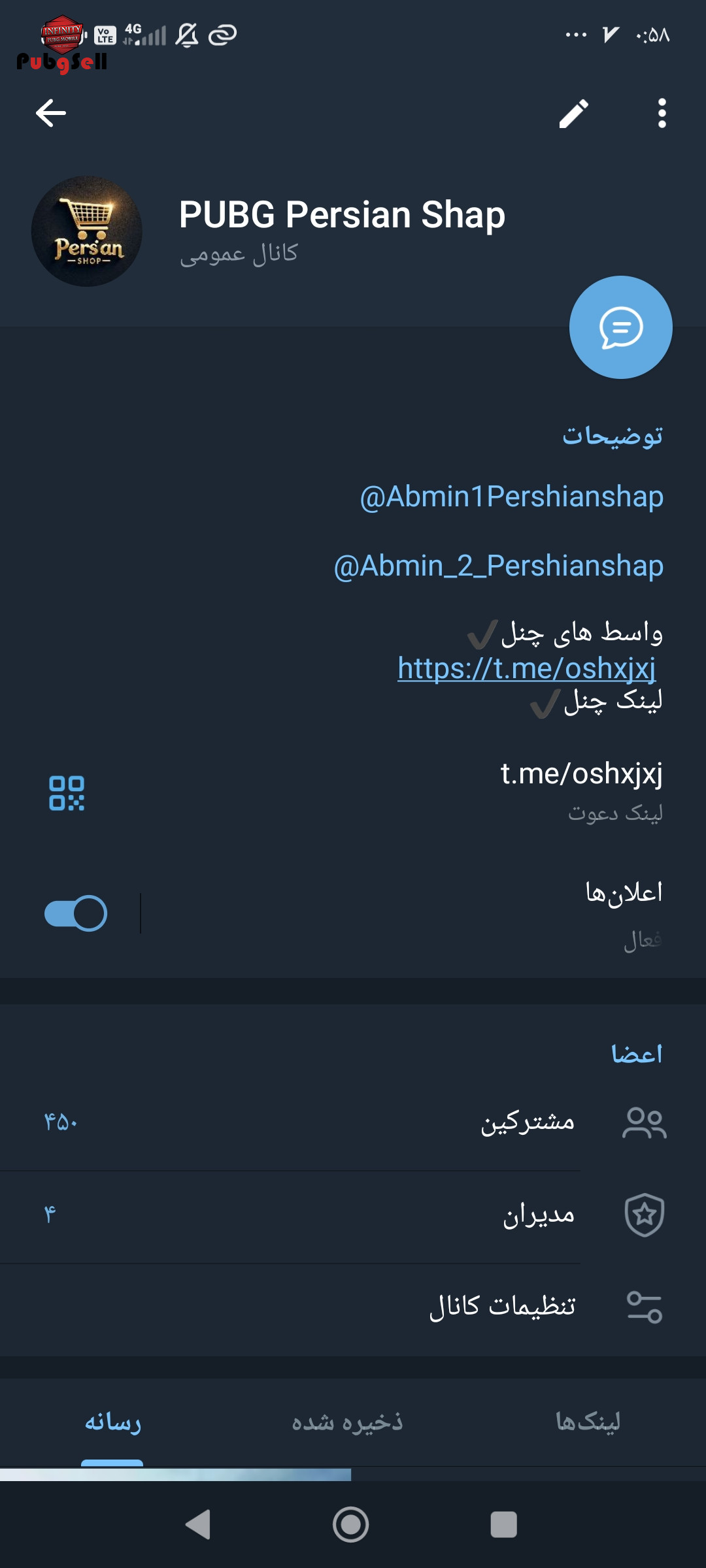Viewport: 706px width, 1568px height.
Task: Open the three-dot overflow menu
Action: 662,114
